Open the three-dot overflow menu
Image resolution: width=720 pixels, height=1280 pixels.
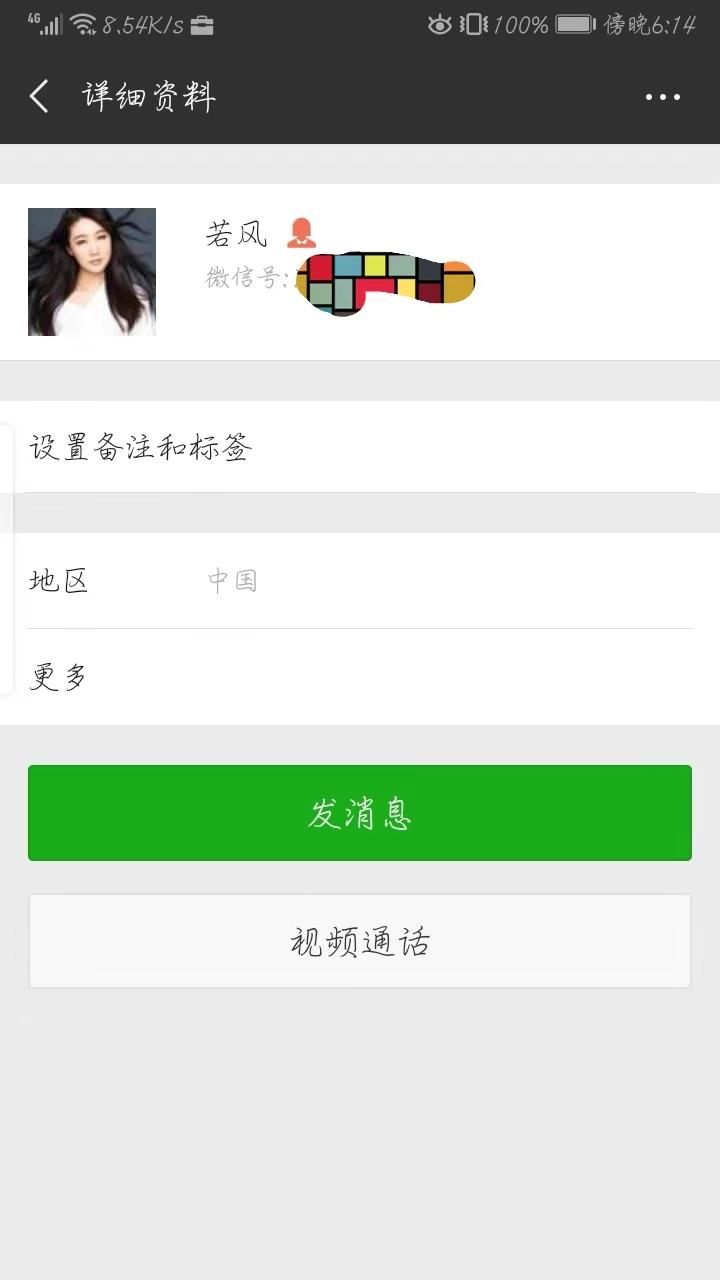tap(662, 97)
